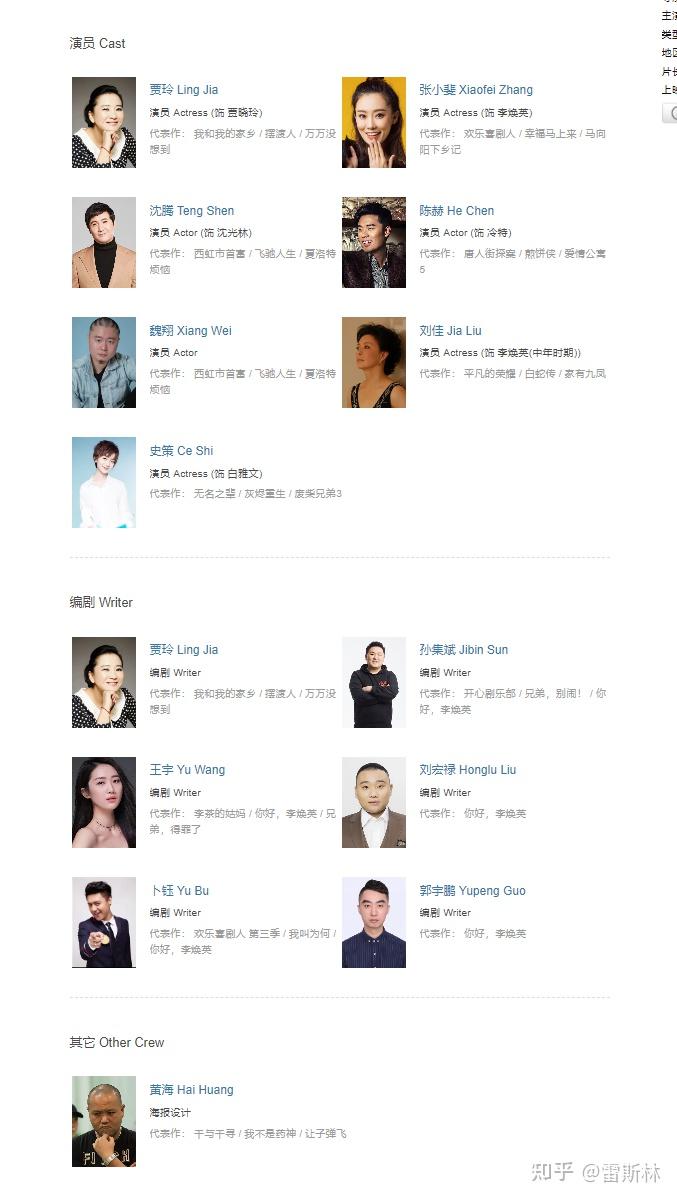Open Honglu Liu's writer profile link
The width and height of the screenshot is (677, 1200).
468,770
